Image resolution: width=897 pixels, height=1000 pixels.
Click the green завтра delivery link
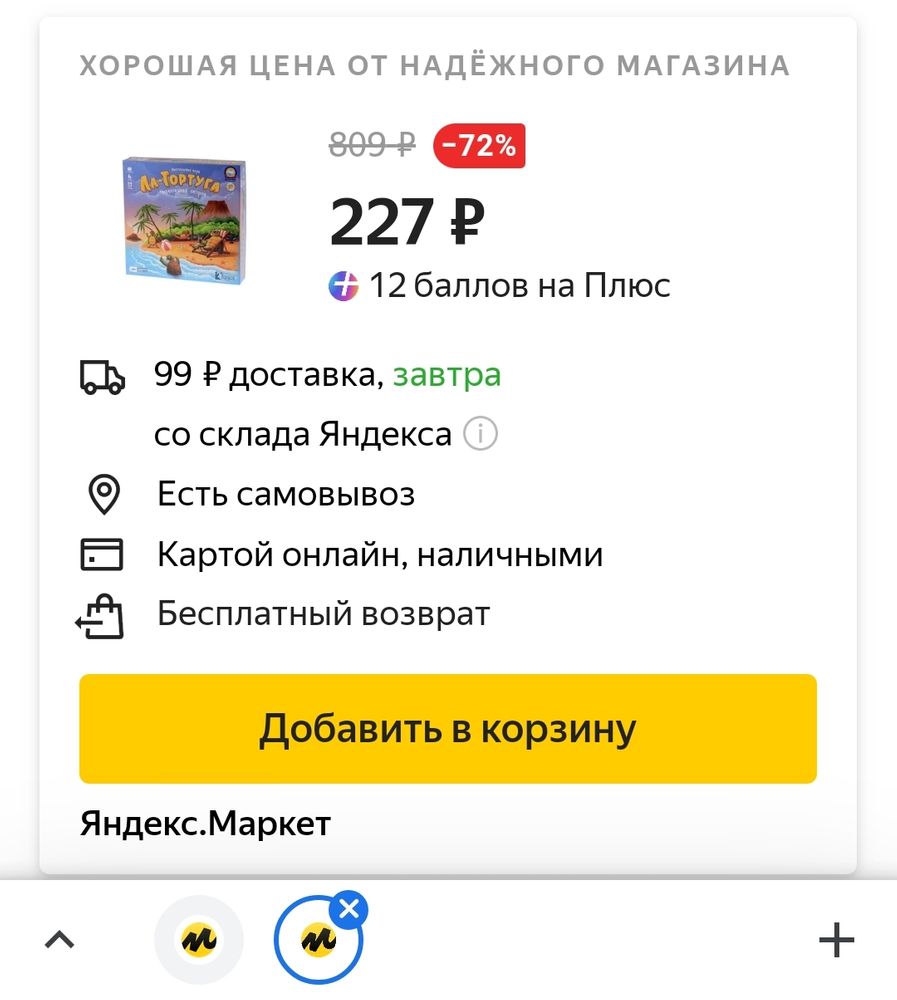coord(447,375)
